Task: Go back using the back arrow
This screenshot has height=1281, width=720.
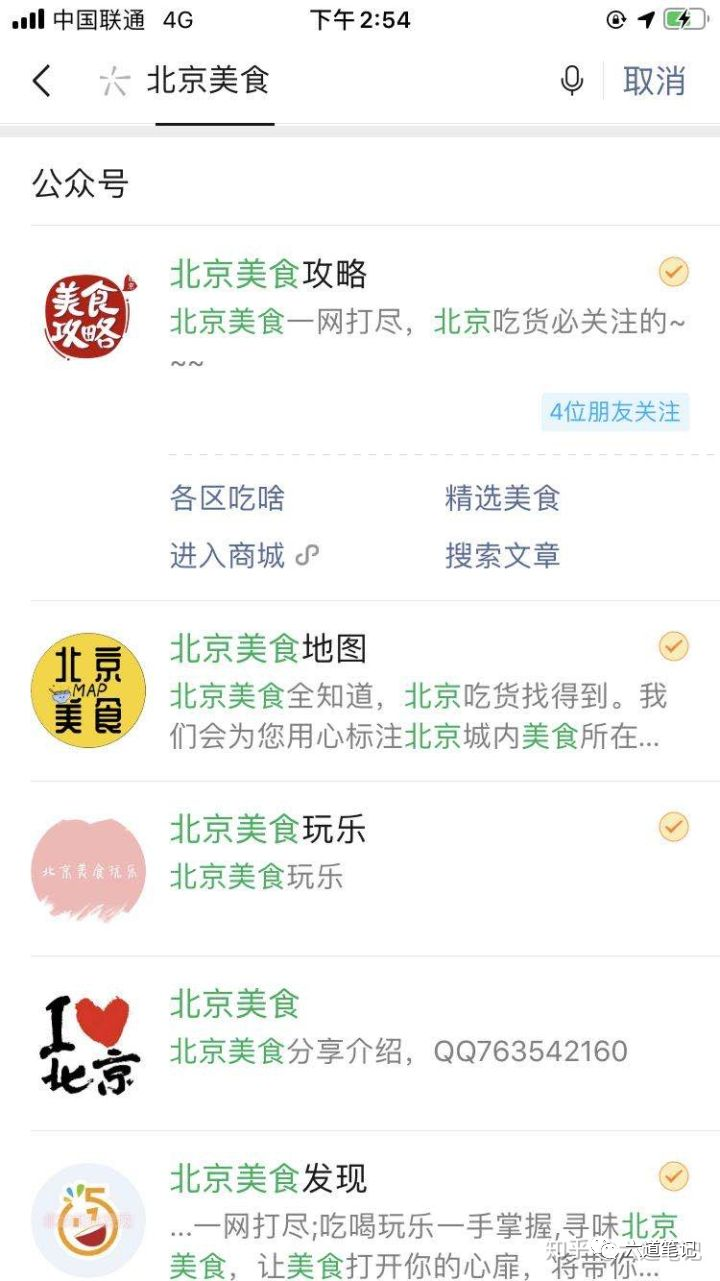Action: [41, 81]
